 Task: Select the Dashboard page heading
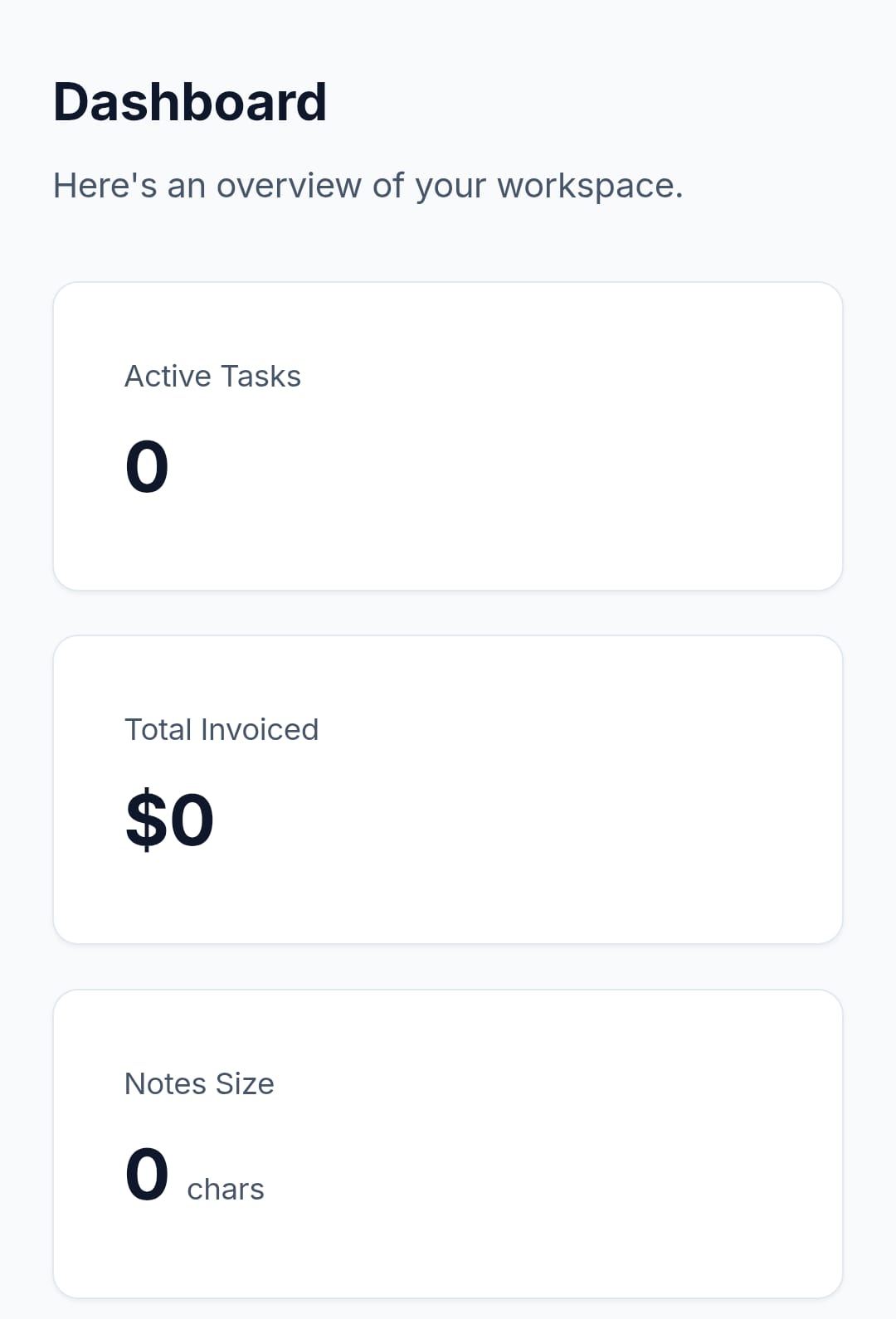coord(189,100)
